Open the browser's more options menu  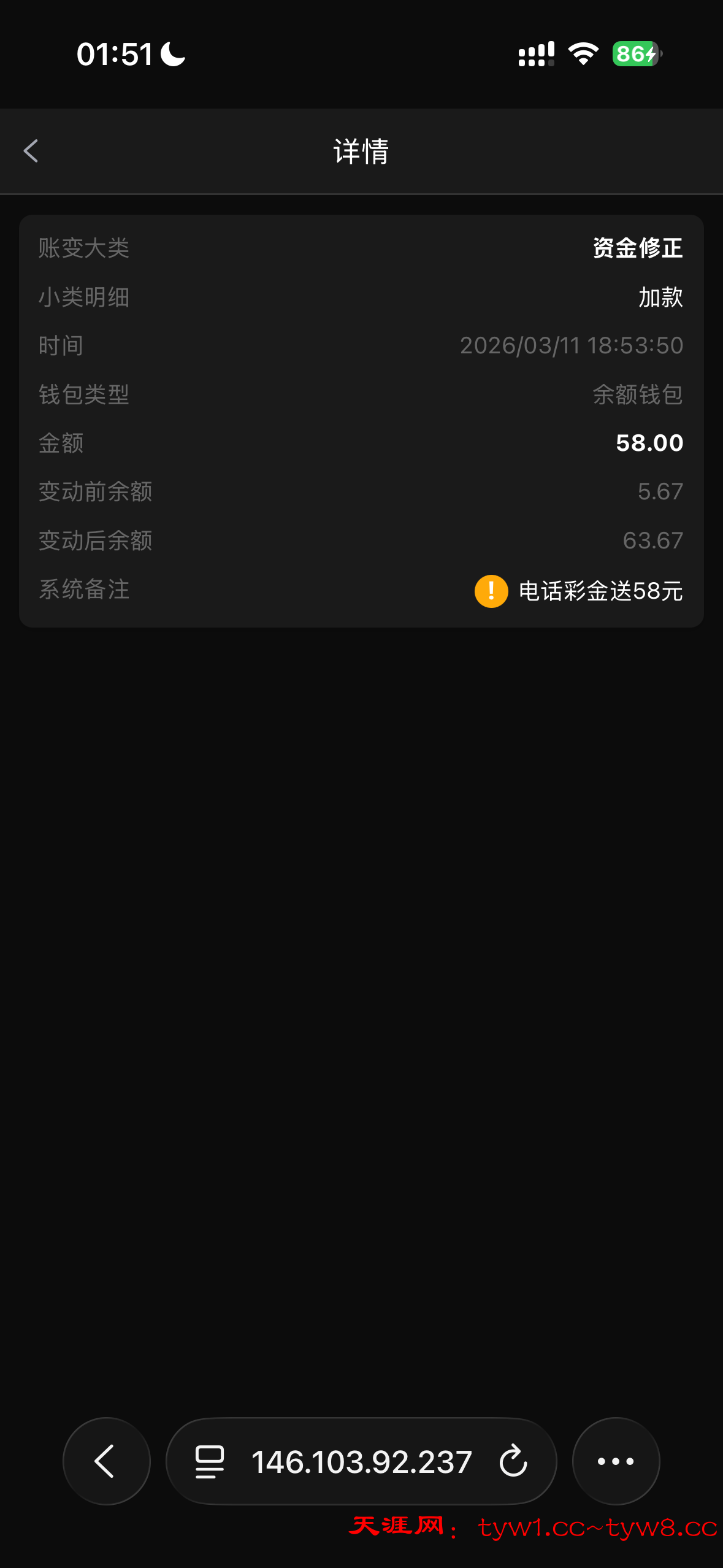(x=616, y=1461)
